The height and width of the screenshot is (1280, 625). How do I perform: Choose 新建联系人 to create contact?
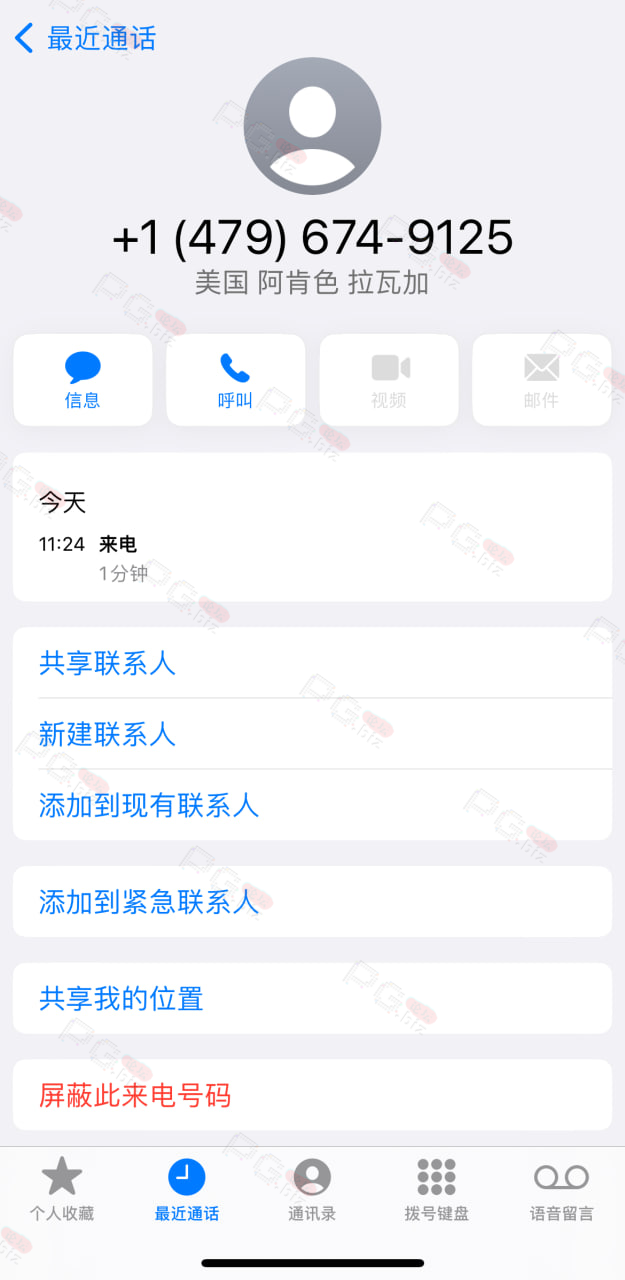[312, 734]
